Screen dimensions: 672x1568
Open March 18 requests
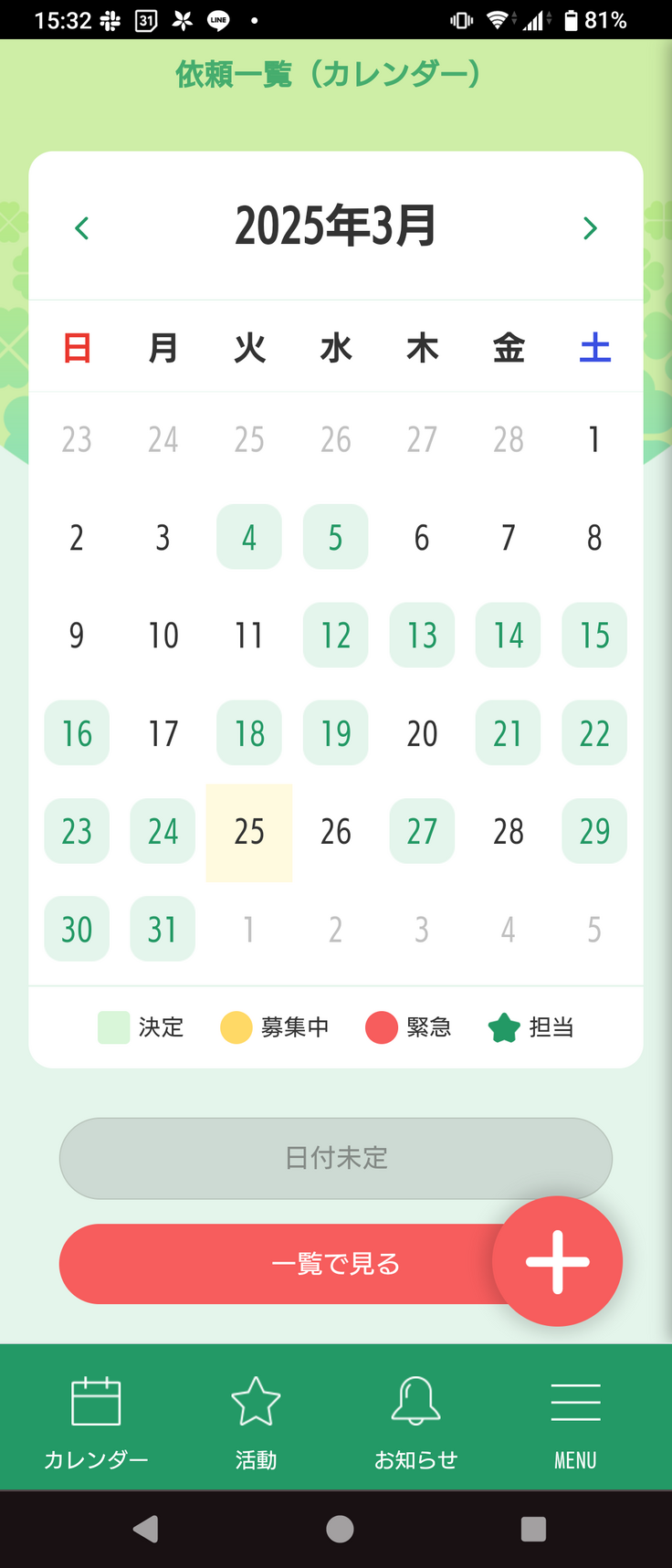click(x=249, y=733)
